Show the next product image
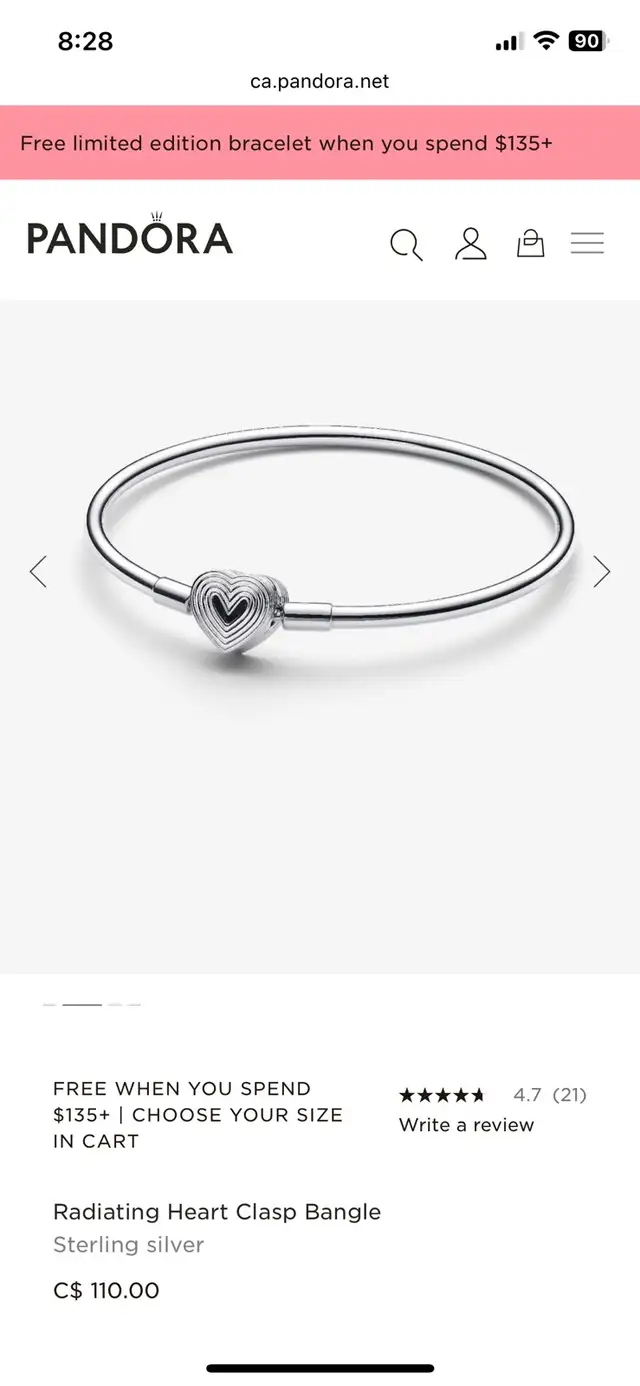Image resolution: width=640 pixels, height=1386 pixels. 602,571
